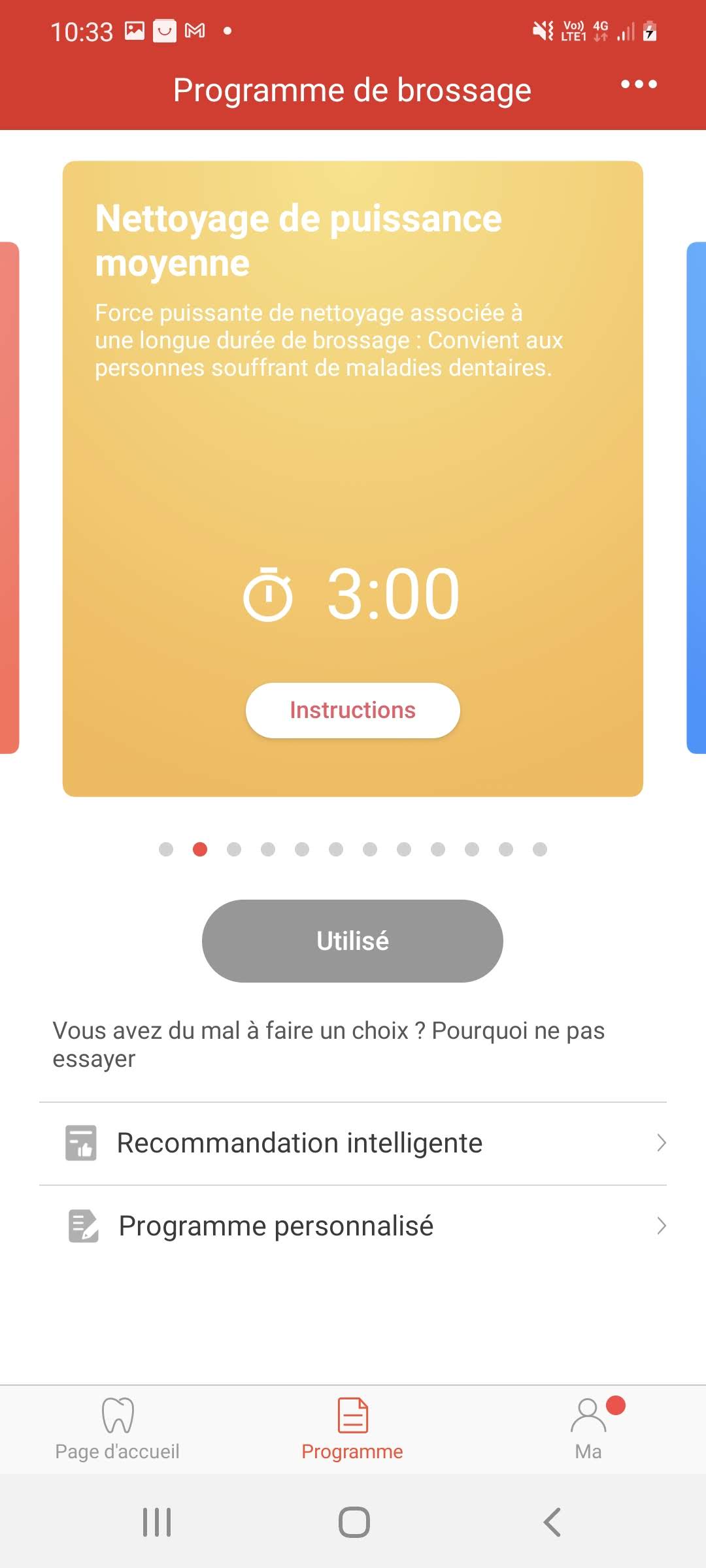Image resolution: width=706 pixels, height=1568 pixels.
Task: Open the three-dot overflow menu
Action: 639,84
